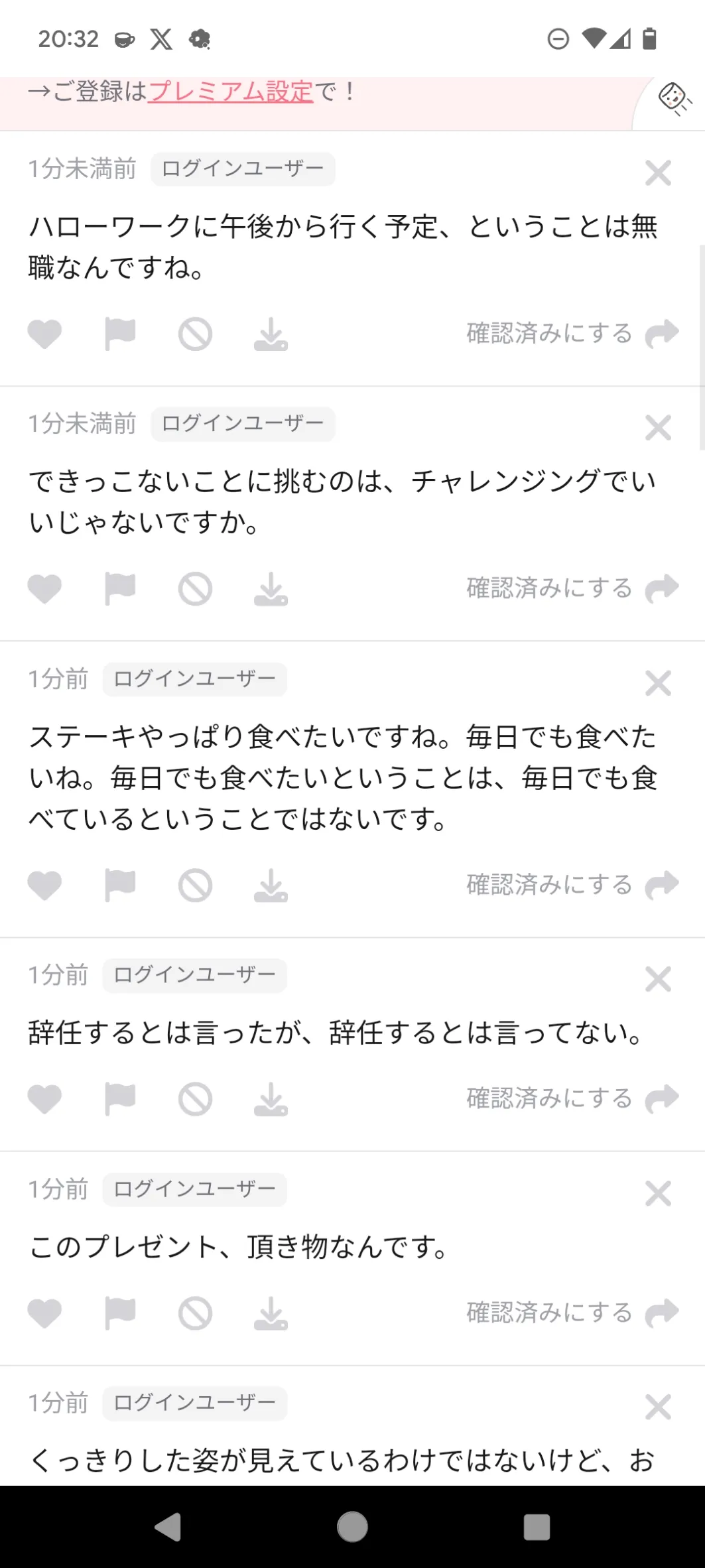Dismiss the くっきりした姿 message with X

point(658,1407)
